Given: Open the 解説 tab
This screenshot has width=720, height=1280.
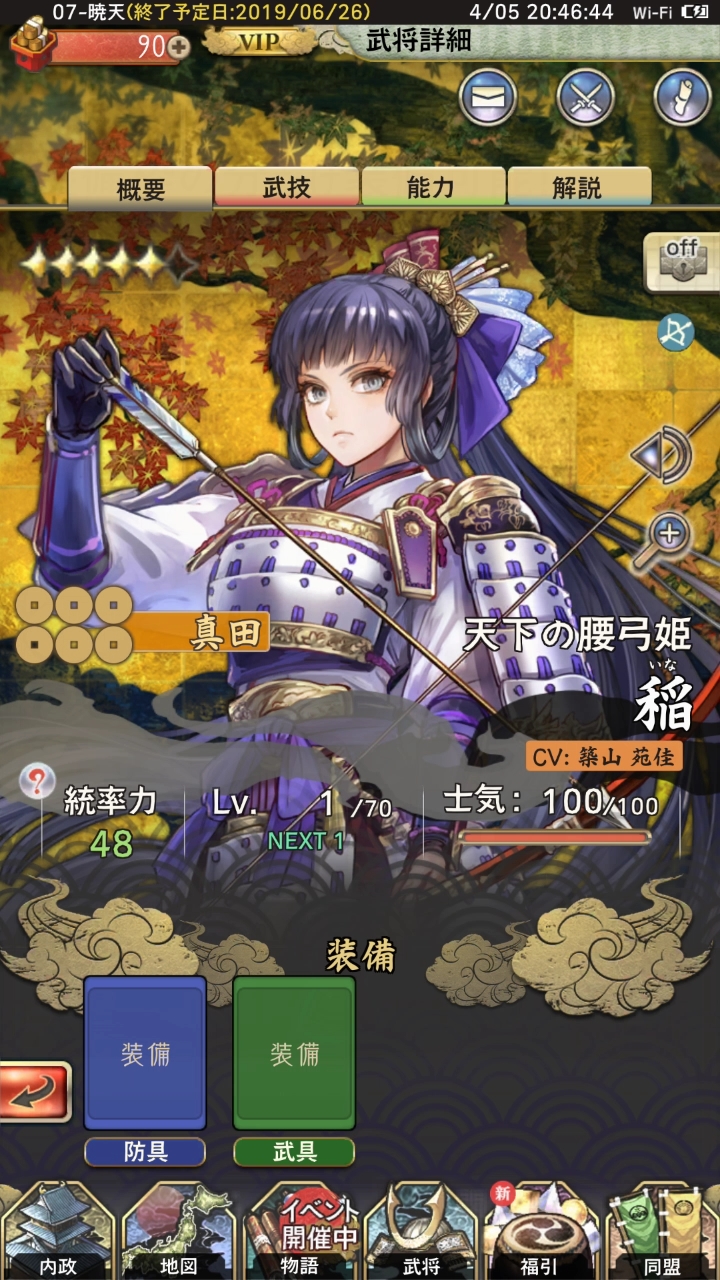Looking at the screenshot, I should [578, 187].
